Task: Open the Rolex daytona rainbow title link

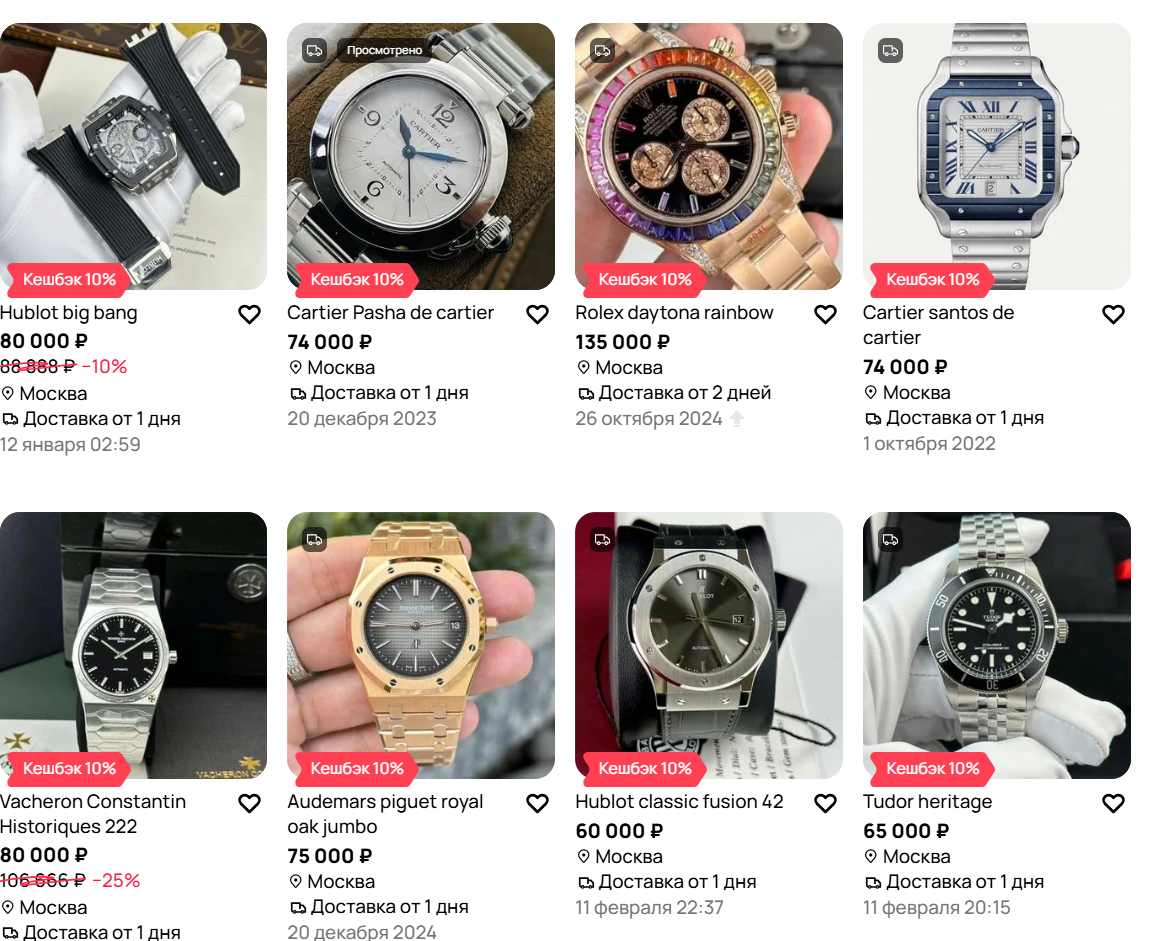Action: pos(674,313)
